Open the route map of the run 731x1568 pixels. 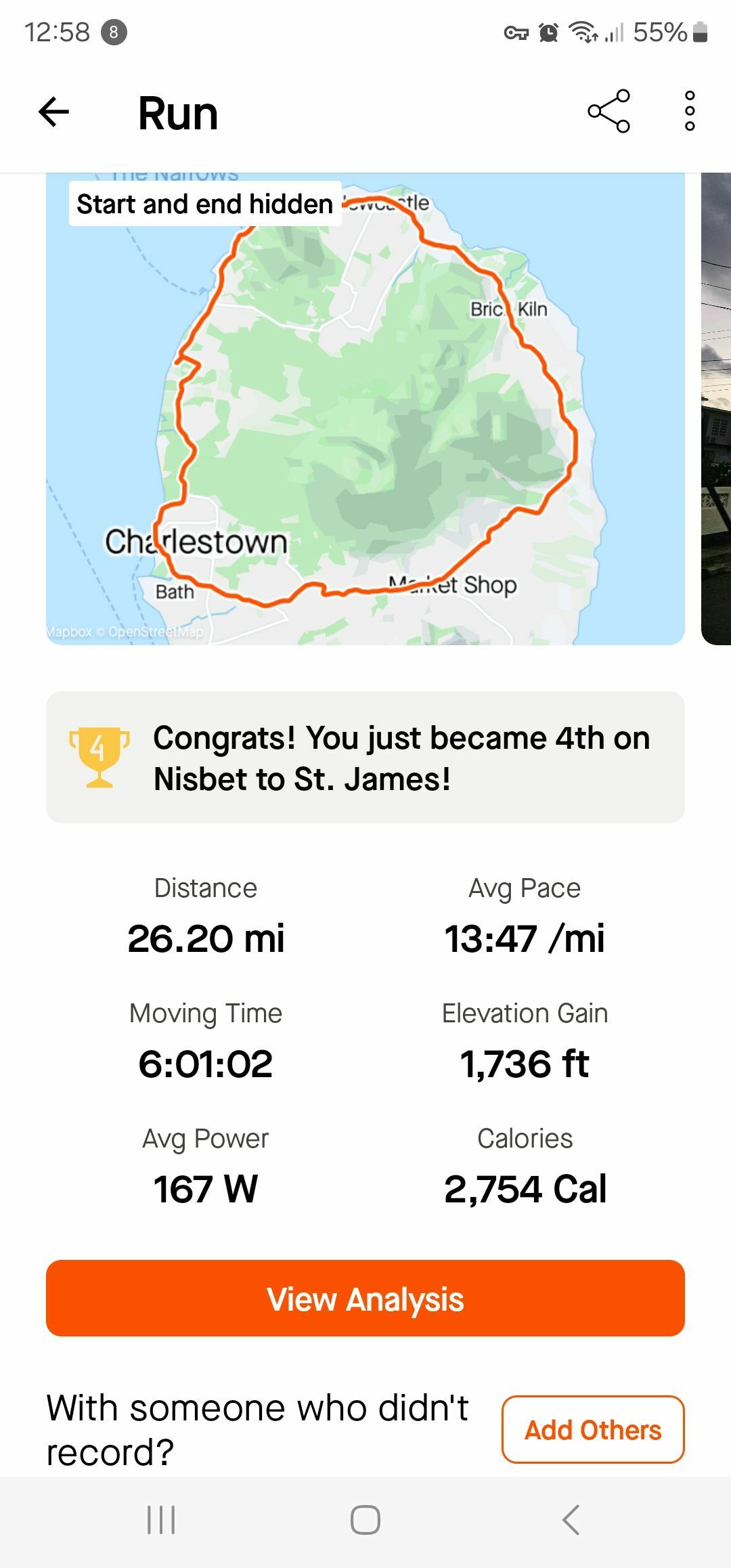[365, 409]
